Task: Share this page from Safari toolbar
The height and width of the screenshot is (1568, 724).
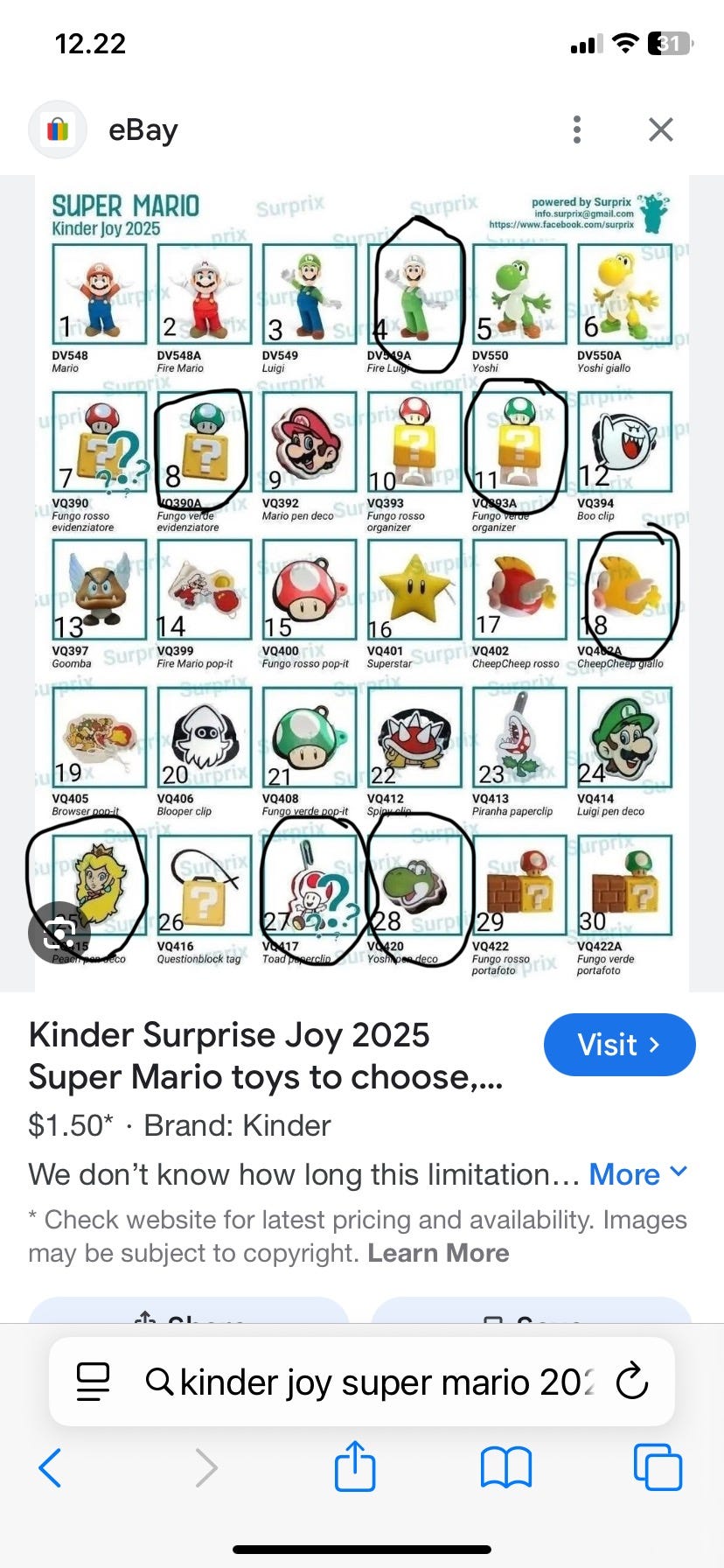Action: tap(355, 1466)
